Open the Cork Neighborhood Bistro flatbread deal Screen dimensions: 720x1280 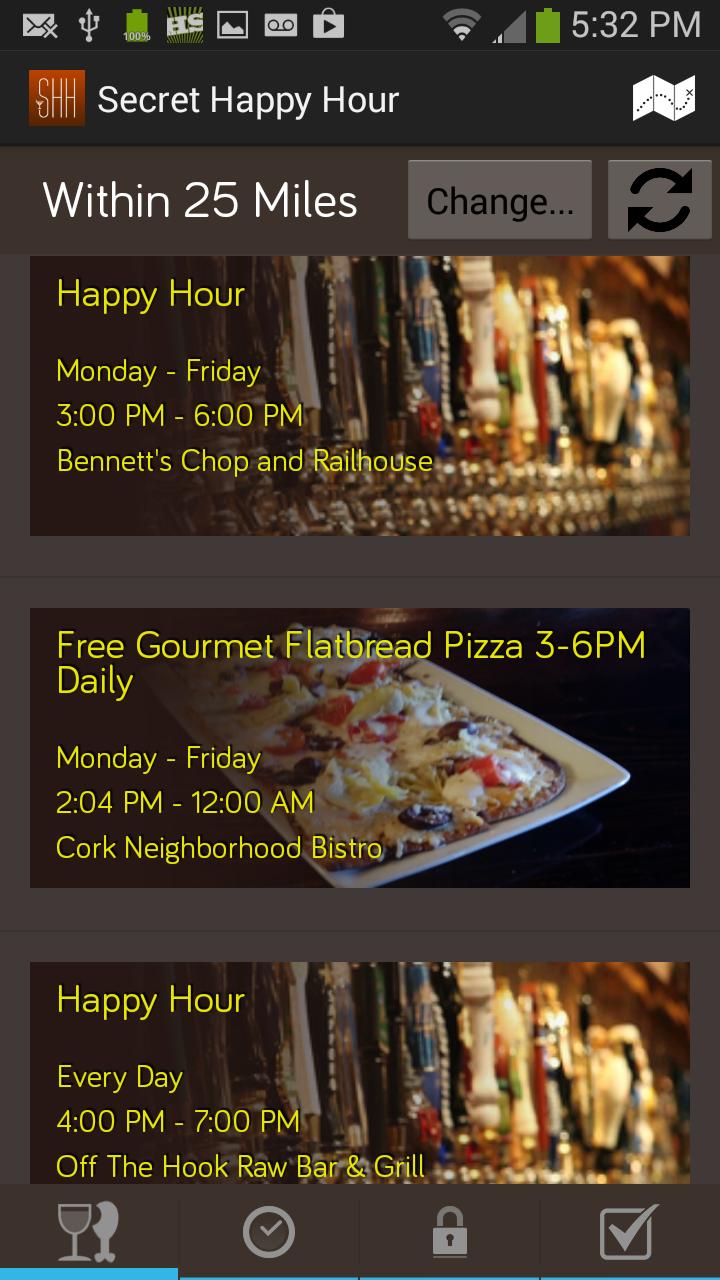360,747
